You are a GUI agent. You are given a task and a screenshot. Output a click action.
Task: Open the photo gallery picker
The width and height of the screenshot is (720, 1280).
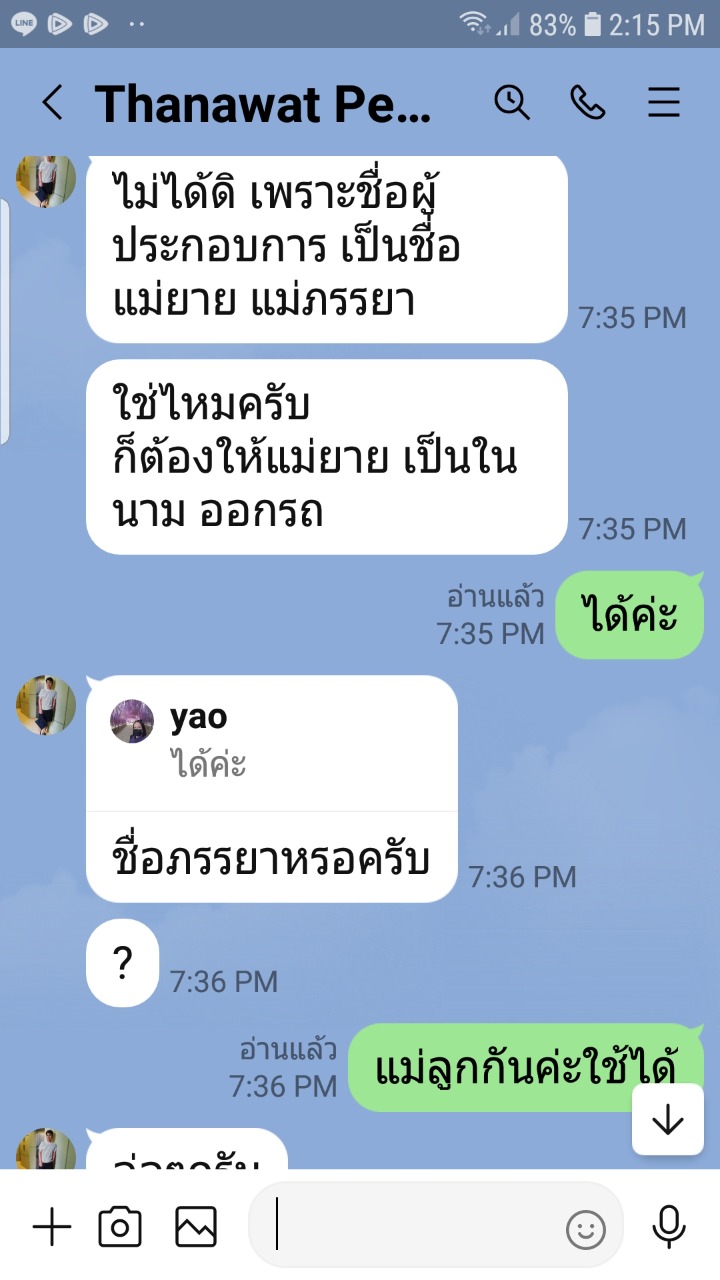(196, 1227)
